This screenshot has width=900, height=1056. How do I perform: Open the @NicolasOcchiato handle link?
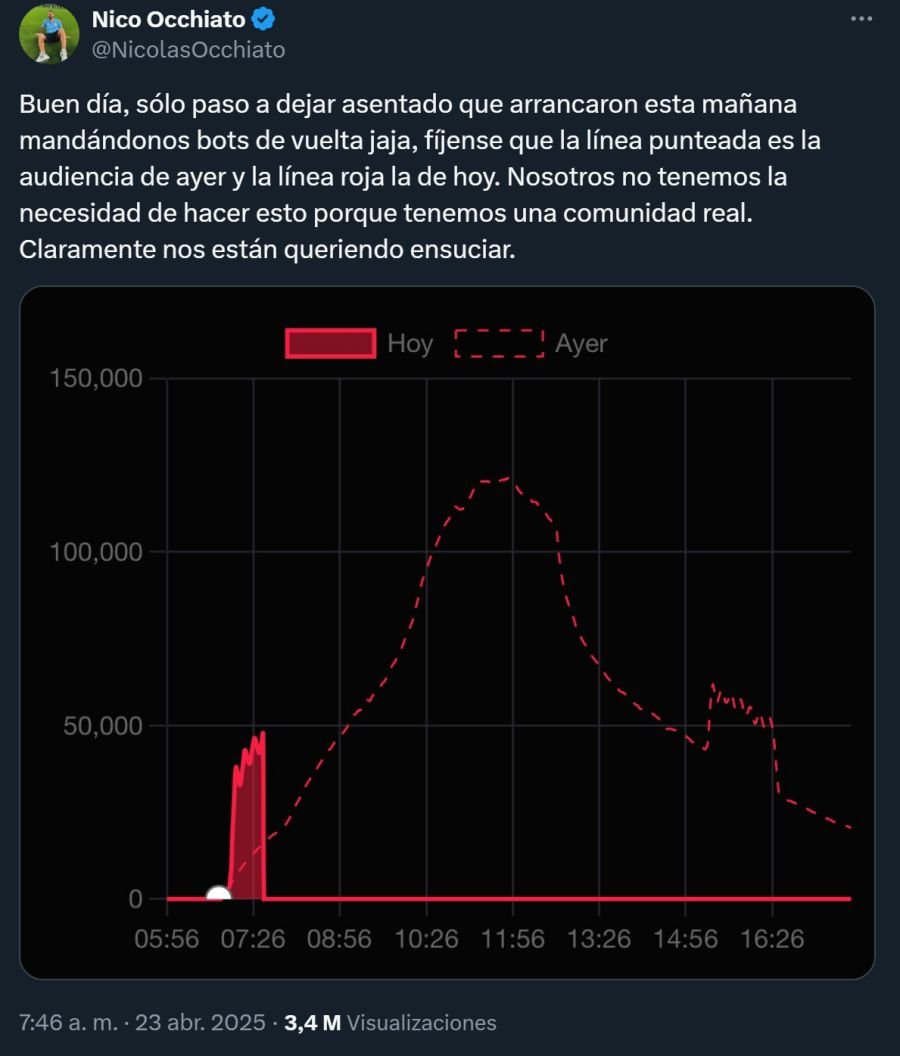coord(189,50)
